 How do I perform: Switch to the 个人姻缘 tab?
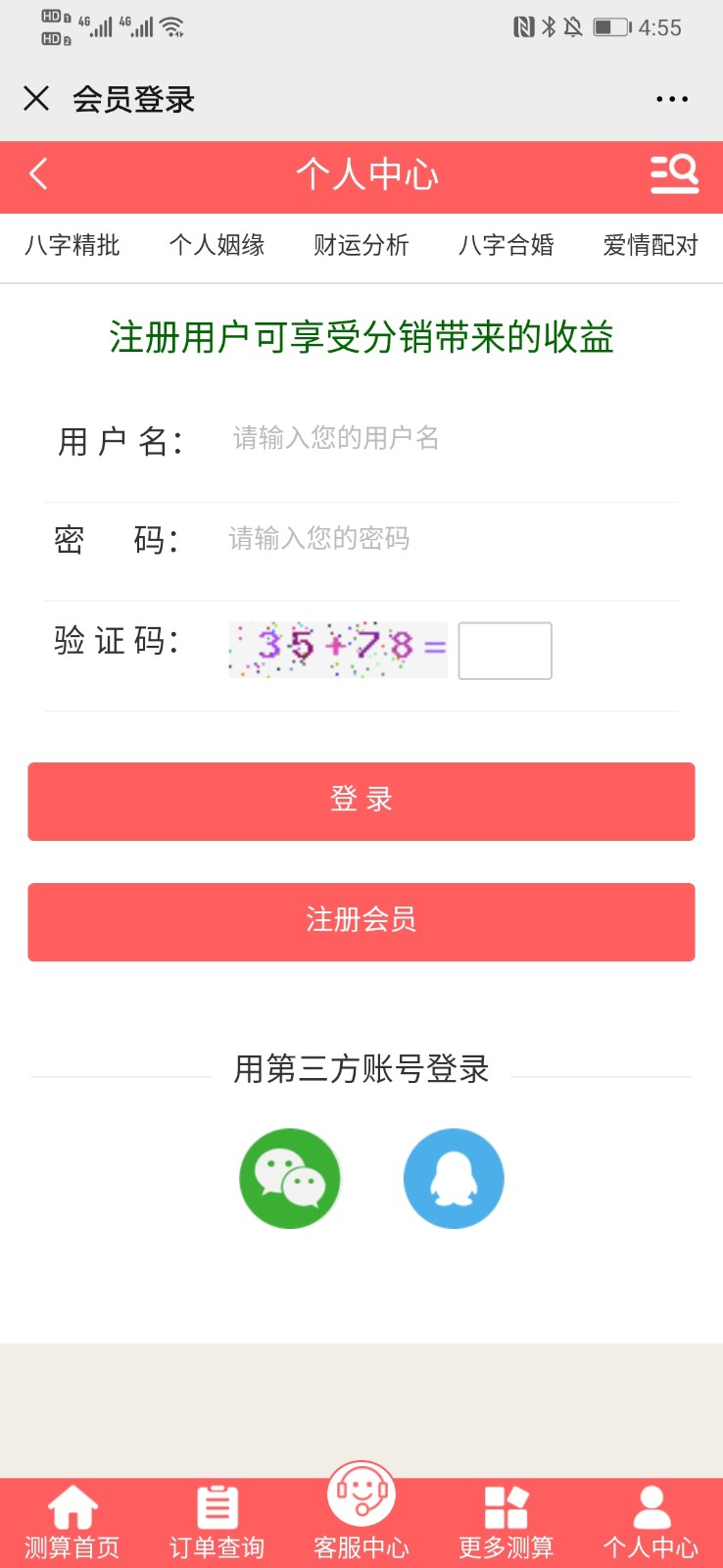click(x=217, y=245)
